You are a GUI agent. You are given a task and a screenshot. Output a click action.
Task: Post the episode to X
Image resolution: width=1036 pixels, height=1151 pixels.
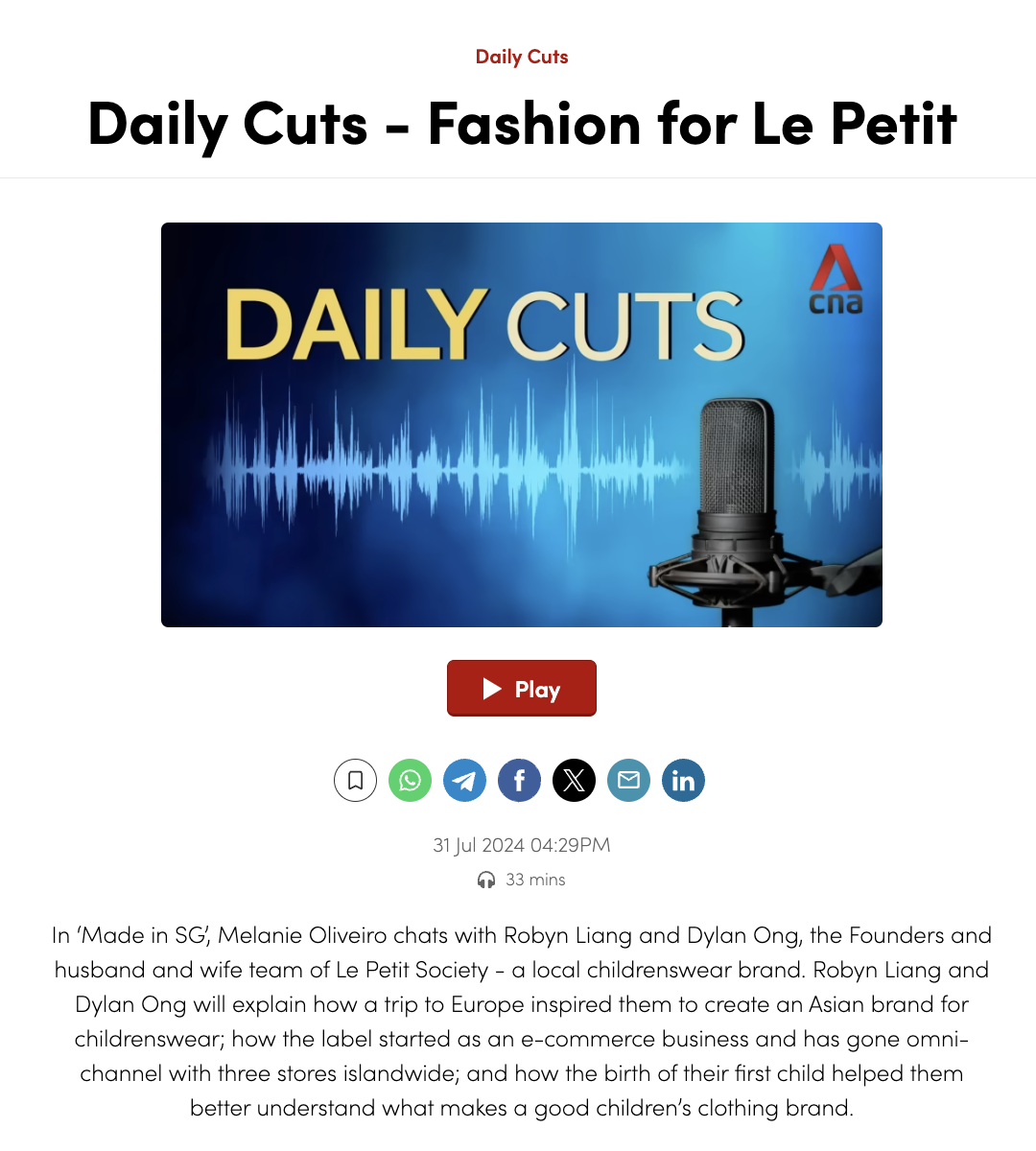click(x=574, y=781)
